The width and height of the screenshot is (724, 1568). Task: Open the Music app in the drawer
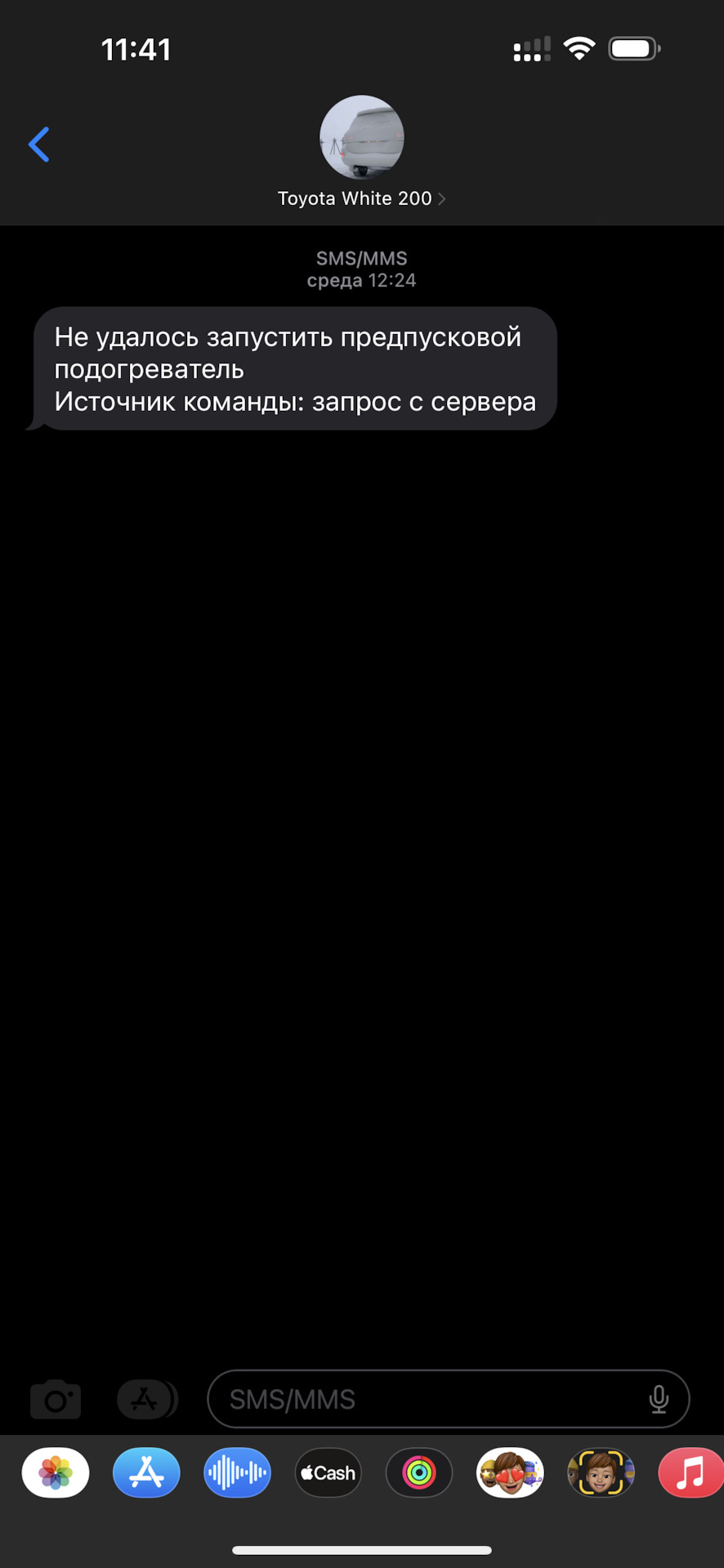point(690,1472)
